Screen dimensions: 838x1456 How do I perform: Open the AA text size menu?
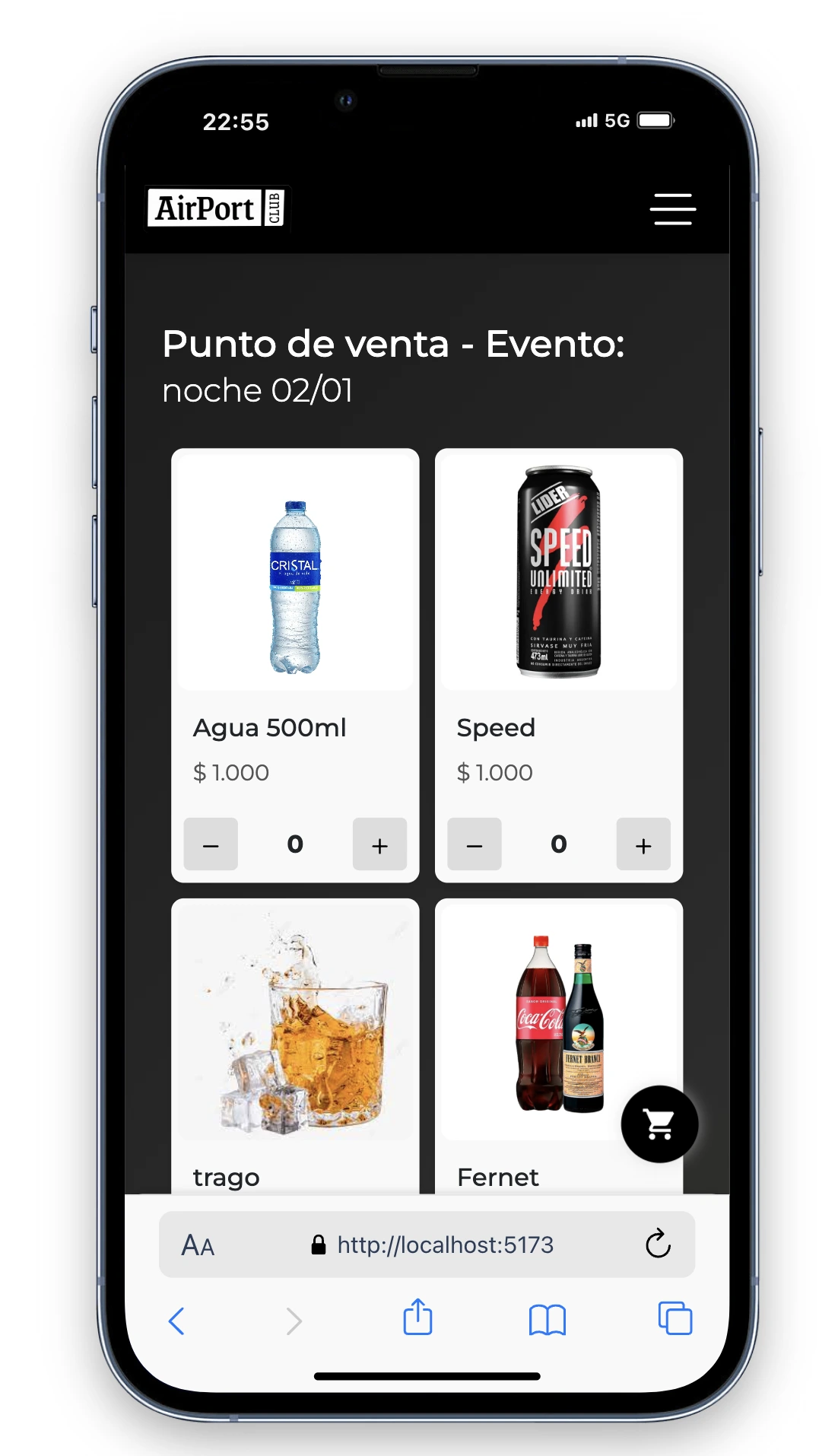tap(197, 1245)
